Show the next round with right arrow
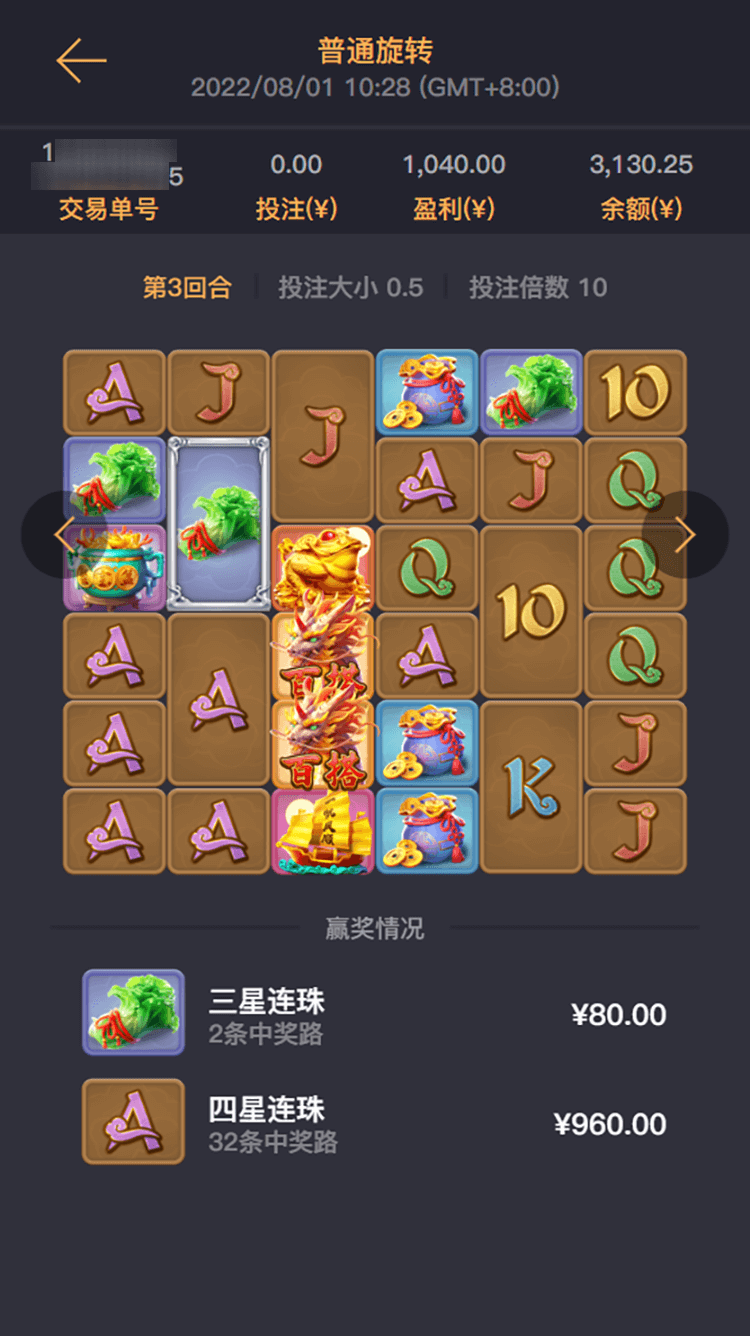The height and width of the screenshot is (1336, 750). [685, 535]
